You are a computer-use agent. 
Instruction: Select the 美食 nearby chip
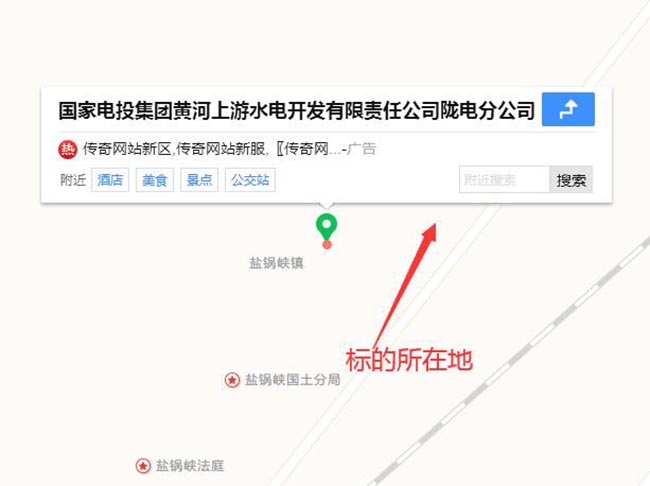(155, 180)
